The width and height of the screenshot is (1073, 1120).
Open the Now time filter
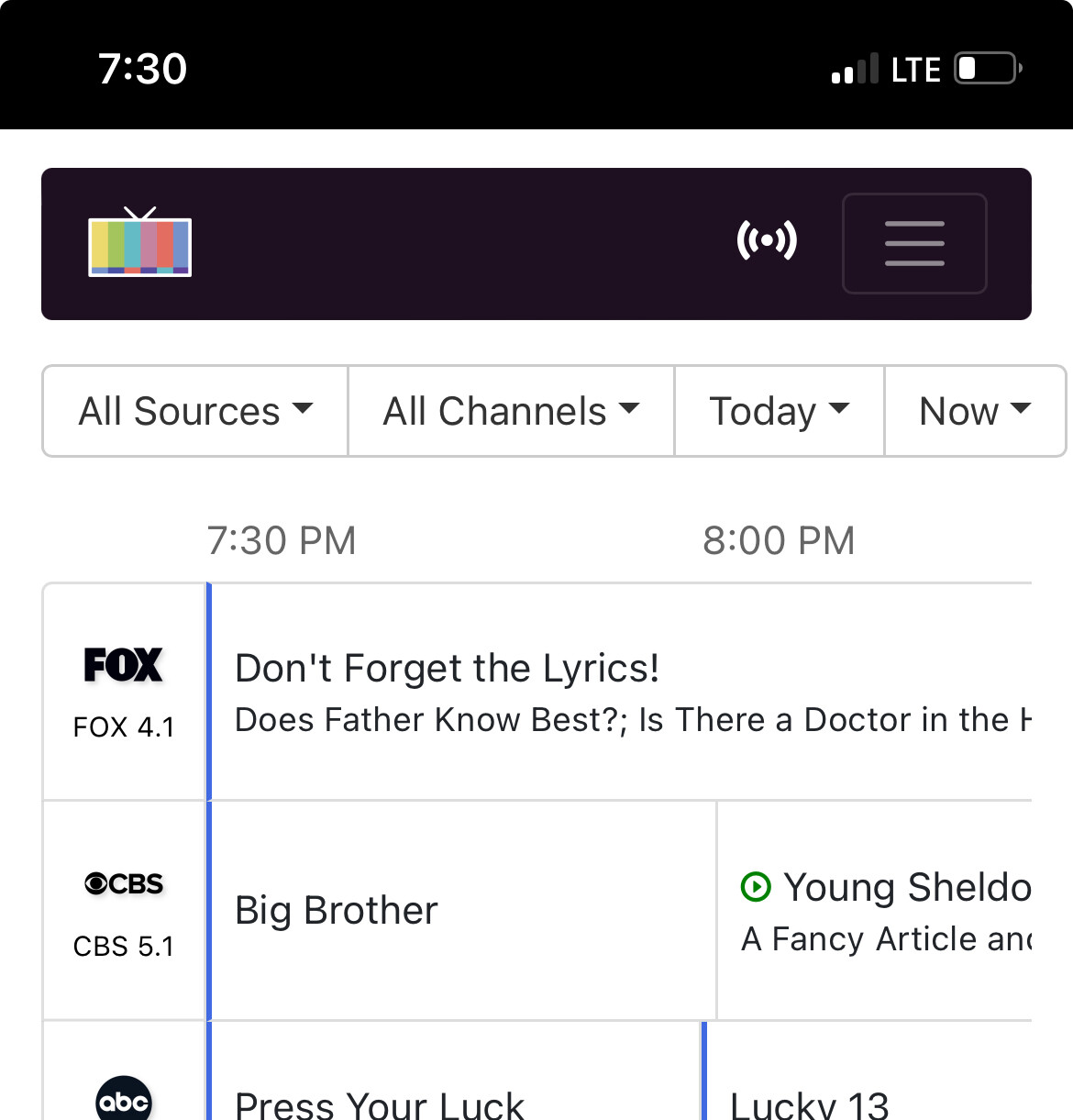pyautogui.click(x=975, y=411)
